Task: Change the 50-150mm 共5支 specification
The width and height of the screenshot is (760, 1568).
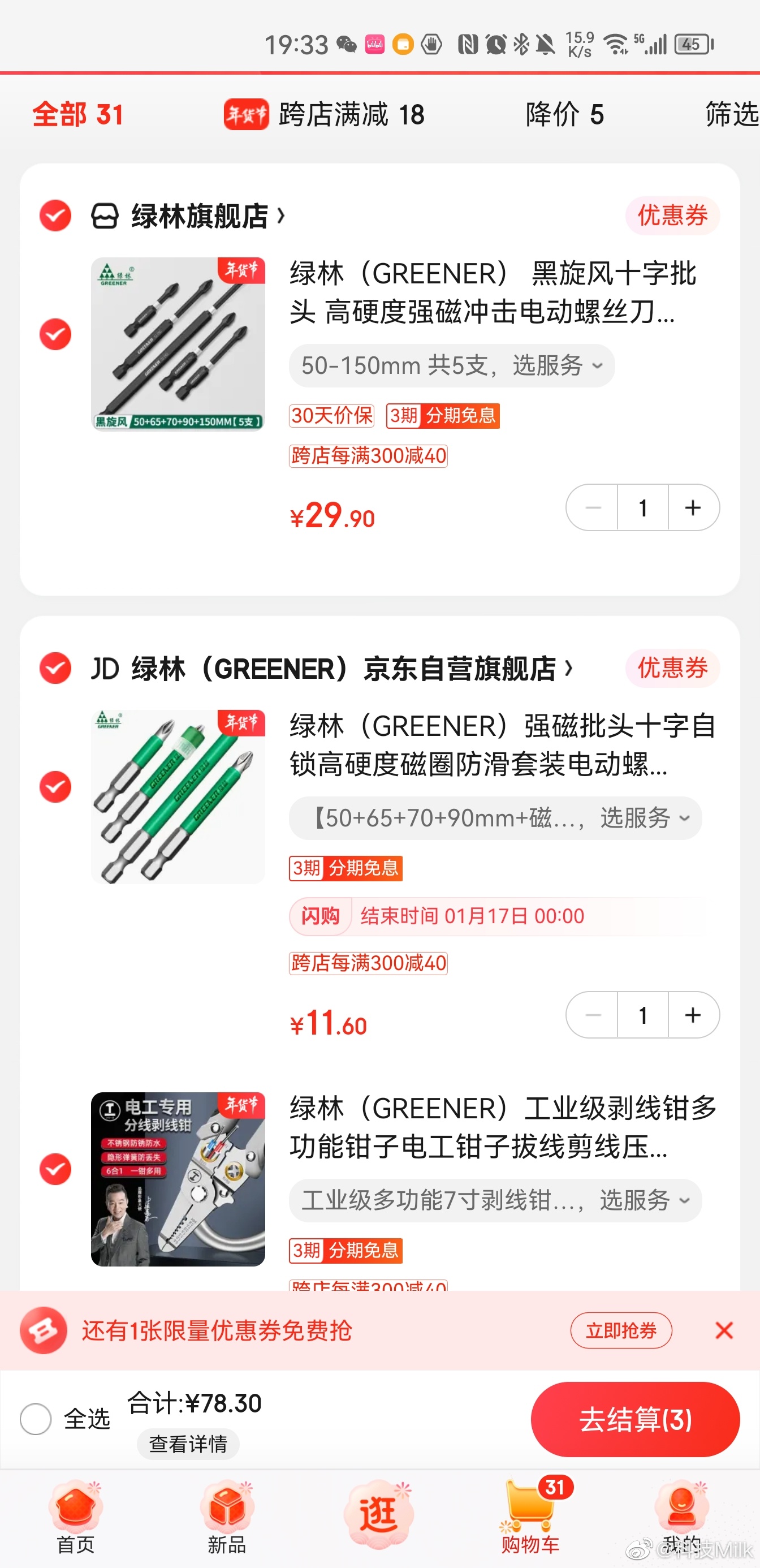Action: [451, 366]
